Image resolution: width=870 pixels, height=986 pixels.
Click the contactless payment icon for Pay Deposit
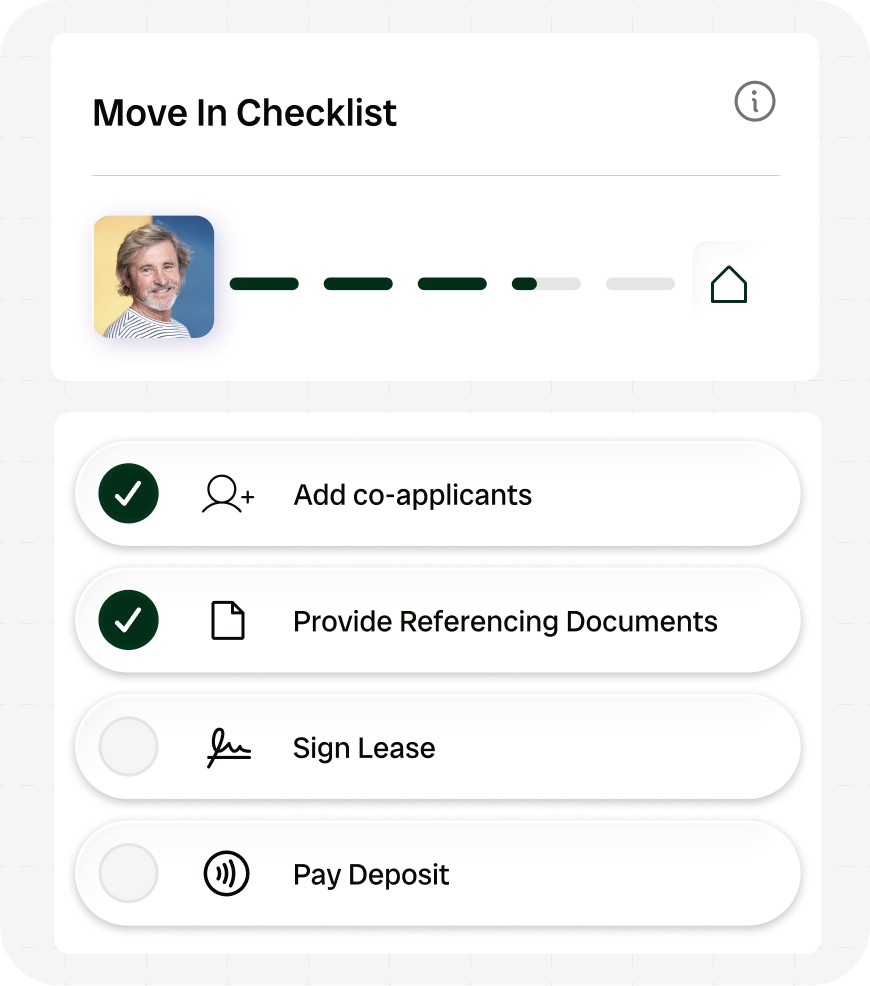pos(227,872)
